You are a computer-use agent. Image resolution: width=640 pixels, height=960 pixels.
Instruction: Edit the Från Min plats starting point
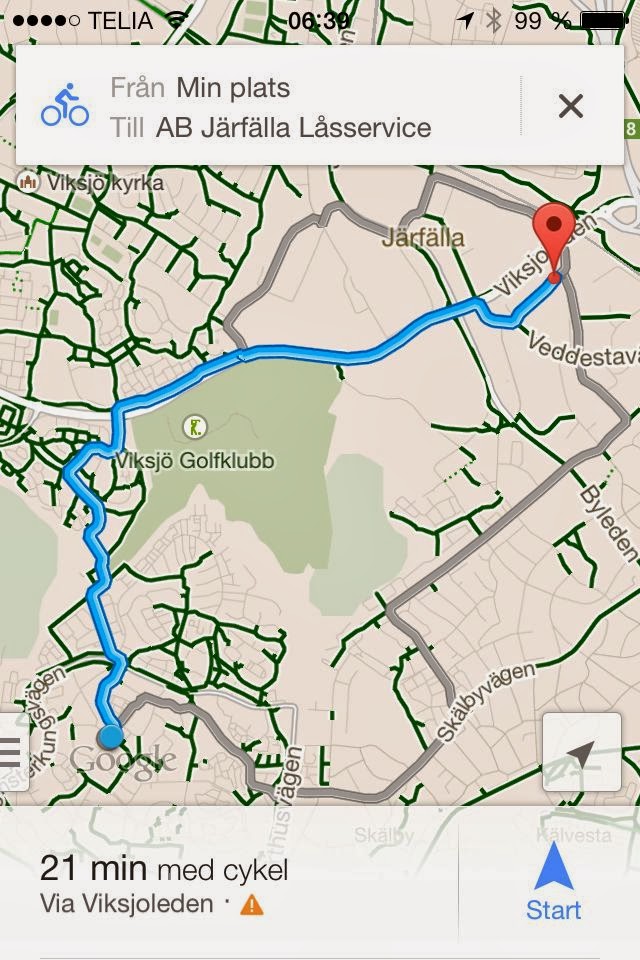[x=232, y=88]
